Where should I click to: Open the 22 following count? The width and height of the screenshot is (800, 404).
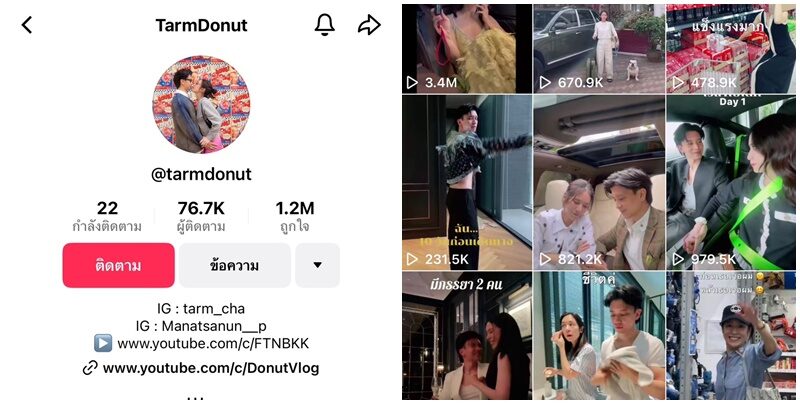coord(108,215)
